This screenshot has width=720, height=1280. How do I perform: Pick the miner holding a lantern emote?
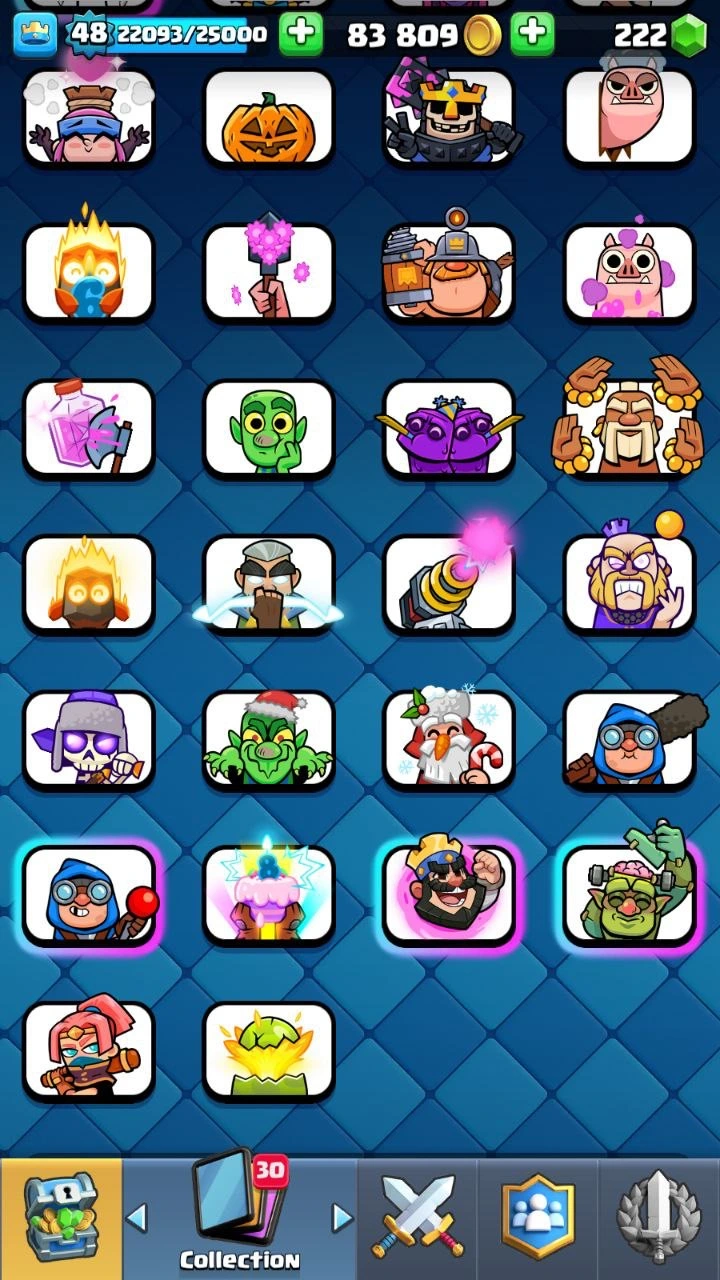click(x=449, y=272)
